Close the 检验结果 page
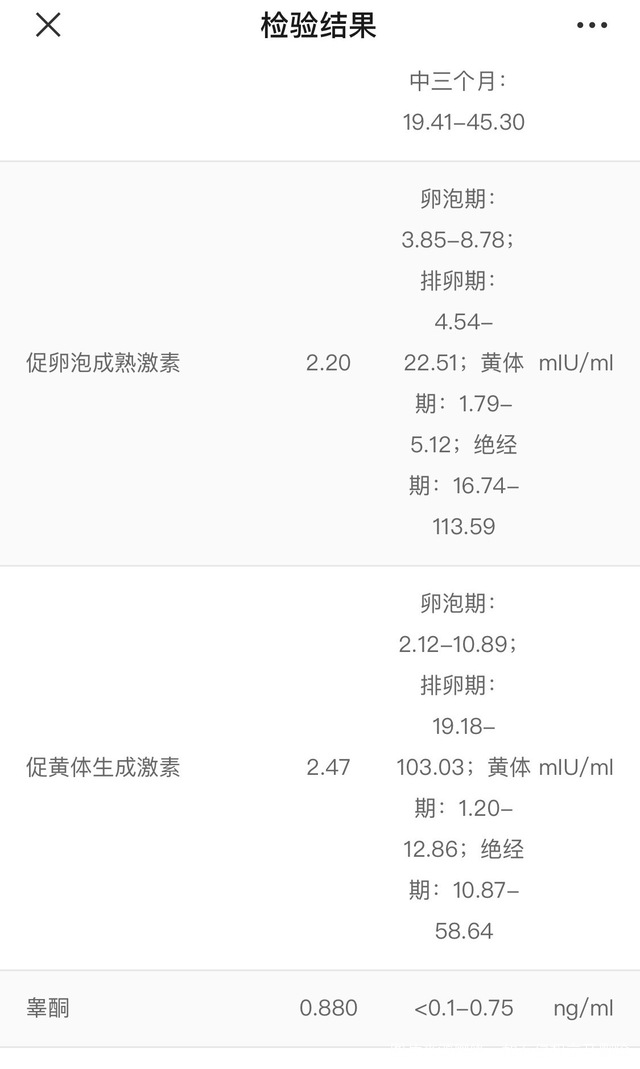Screen dimensions: 640x1069 click(48, 26)
